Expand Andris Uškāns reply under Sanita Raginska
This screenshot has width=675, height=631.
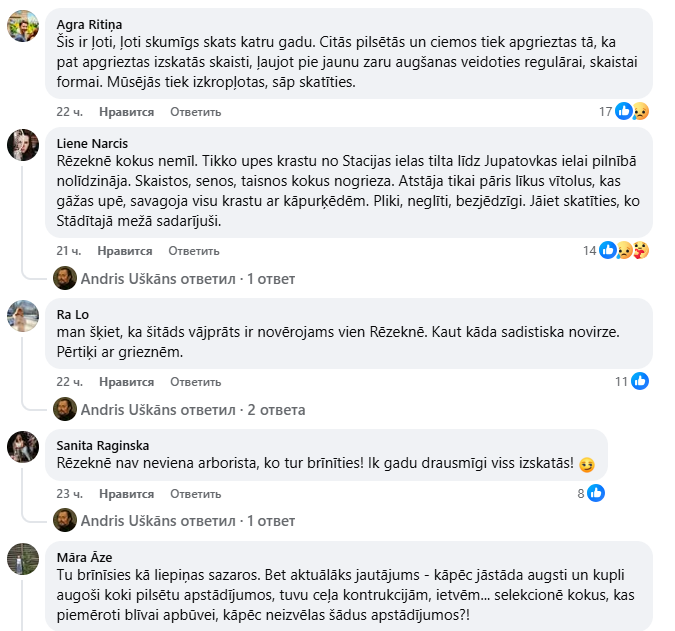click(187, 521)
